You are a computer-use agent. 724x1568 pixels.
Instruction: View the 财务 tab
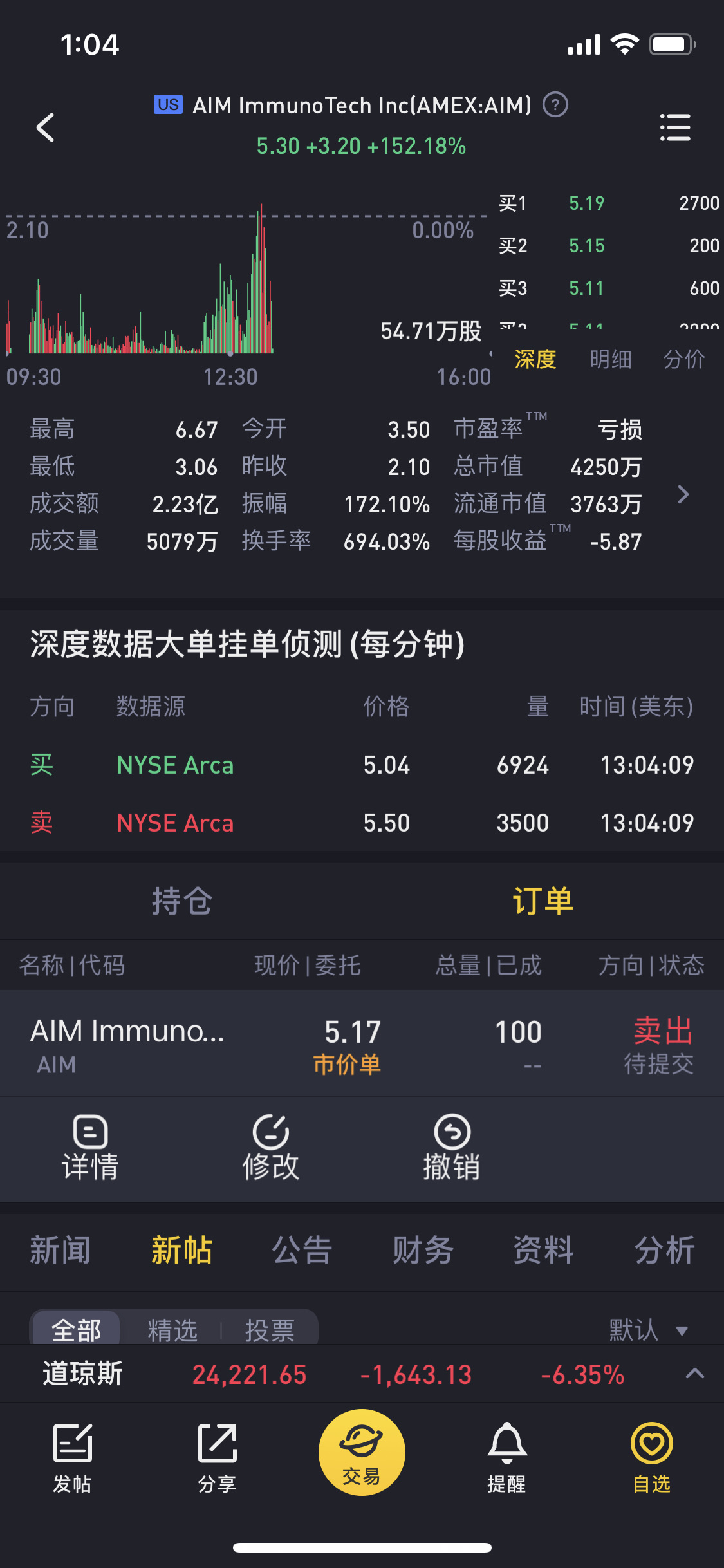pos(423,1250)
